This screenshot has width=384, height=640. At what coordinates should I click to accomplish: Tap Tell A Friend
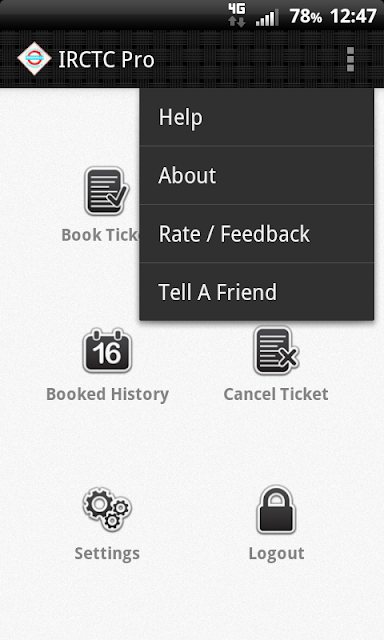pyautogui.click(x=256, y=292)
